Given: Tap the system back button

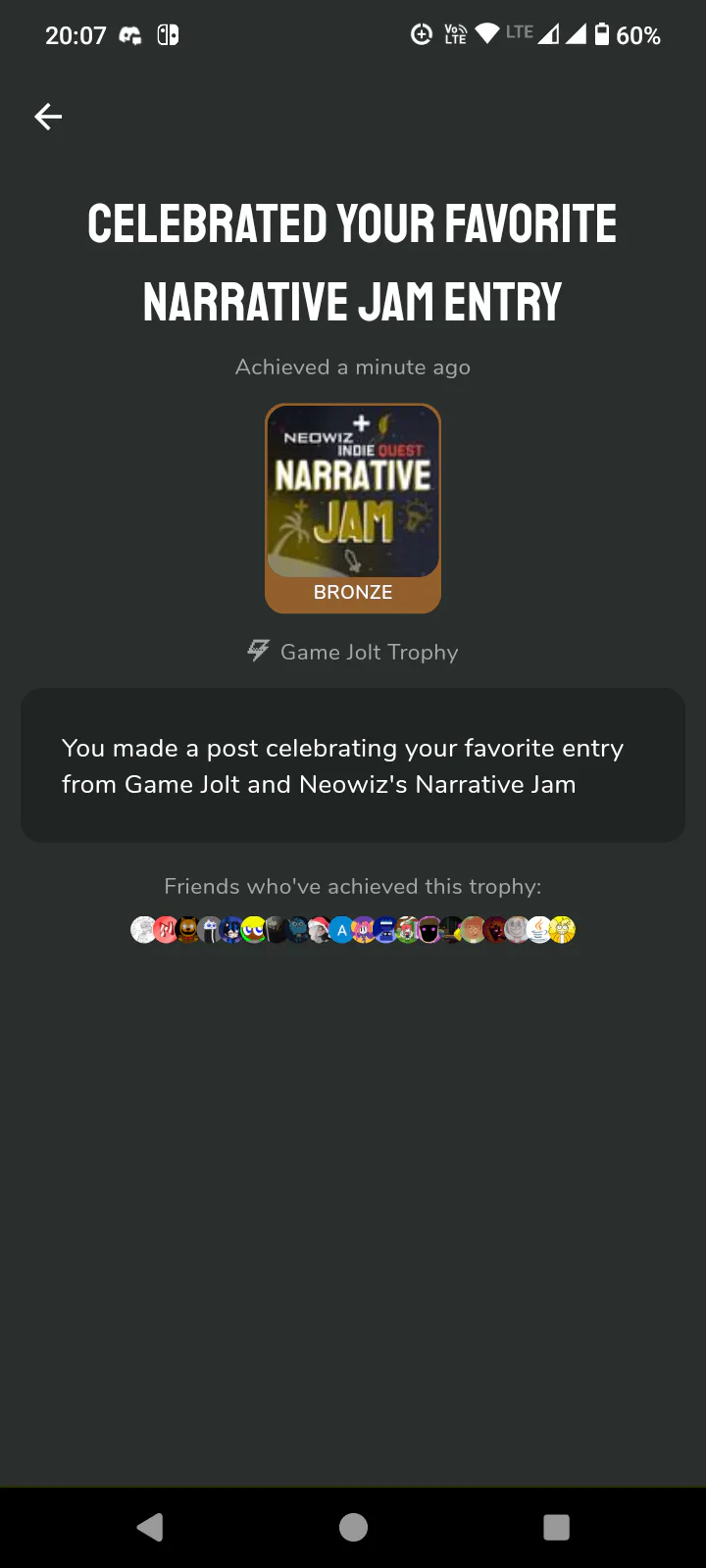Looking at the screenshot, I should pyautogui.click(x=150, y=1527).
